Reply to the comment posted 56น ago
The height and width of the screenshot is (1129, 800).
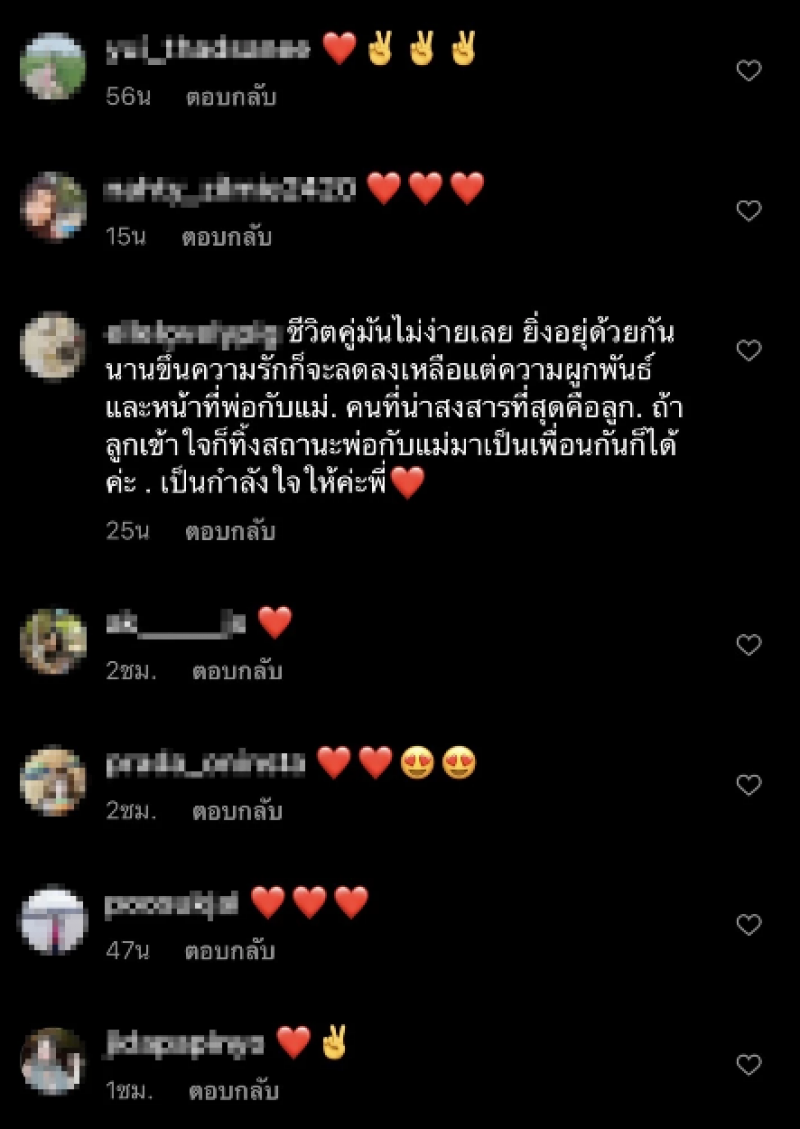pos(231,98)
